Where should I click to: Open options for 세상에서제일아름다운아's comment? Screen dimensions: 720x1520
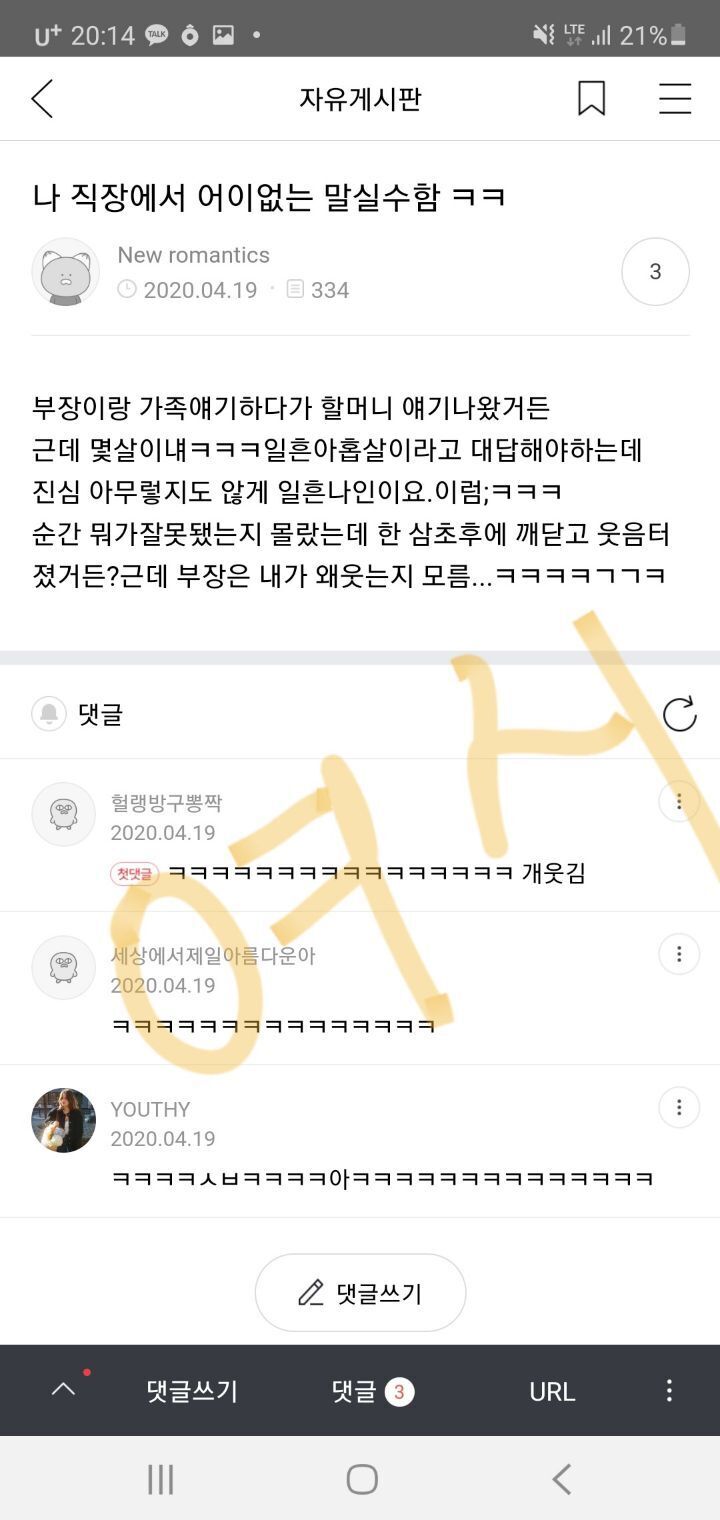click(x=679, y=954)
